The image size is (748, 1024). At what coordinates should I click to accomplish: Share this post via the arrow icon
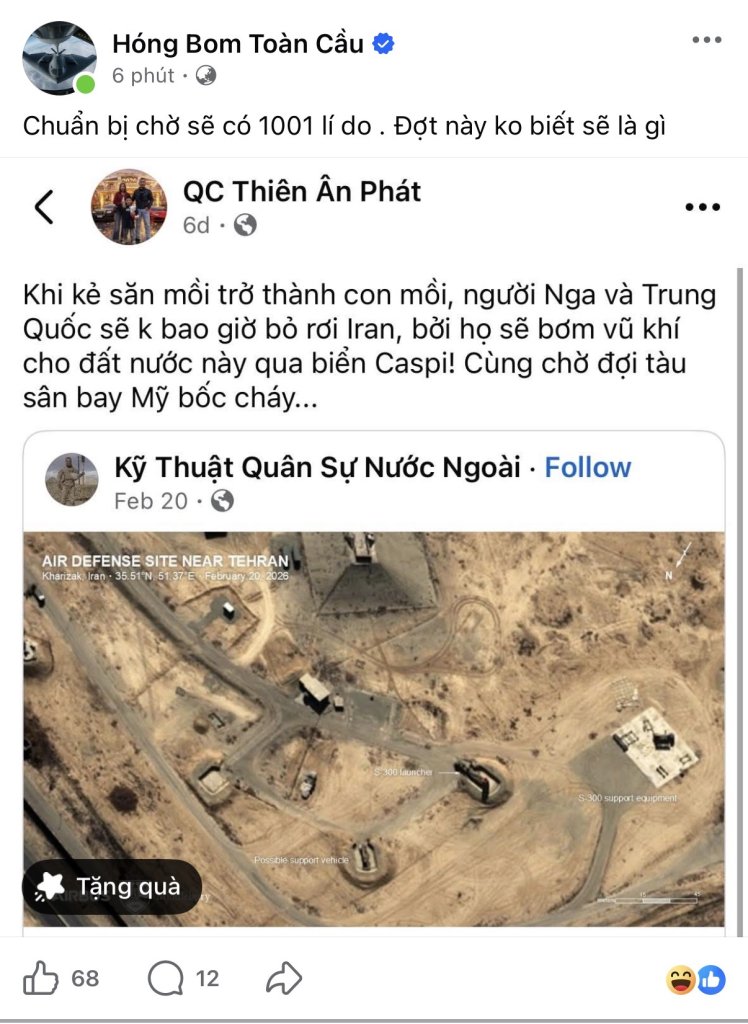tap(284, 978)
